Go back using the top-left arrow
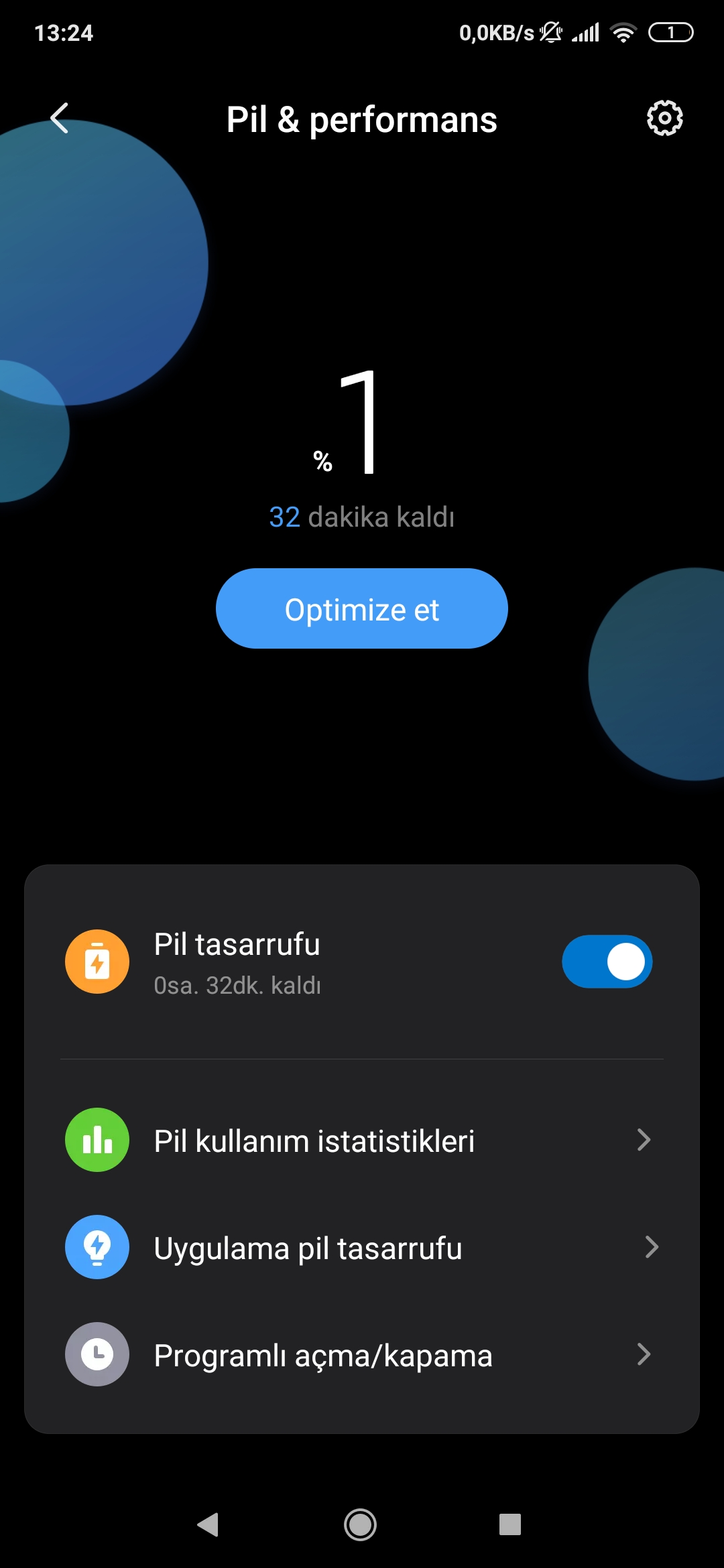The height and width of the screenshot is (1568, 724). pos(60,119)
